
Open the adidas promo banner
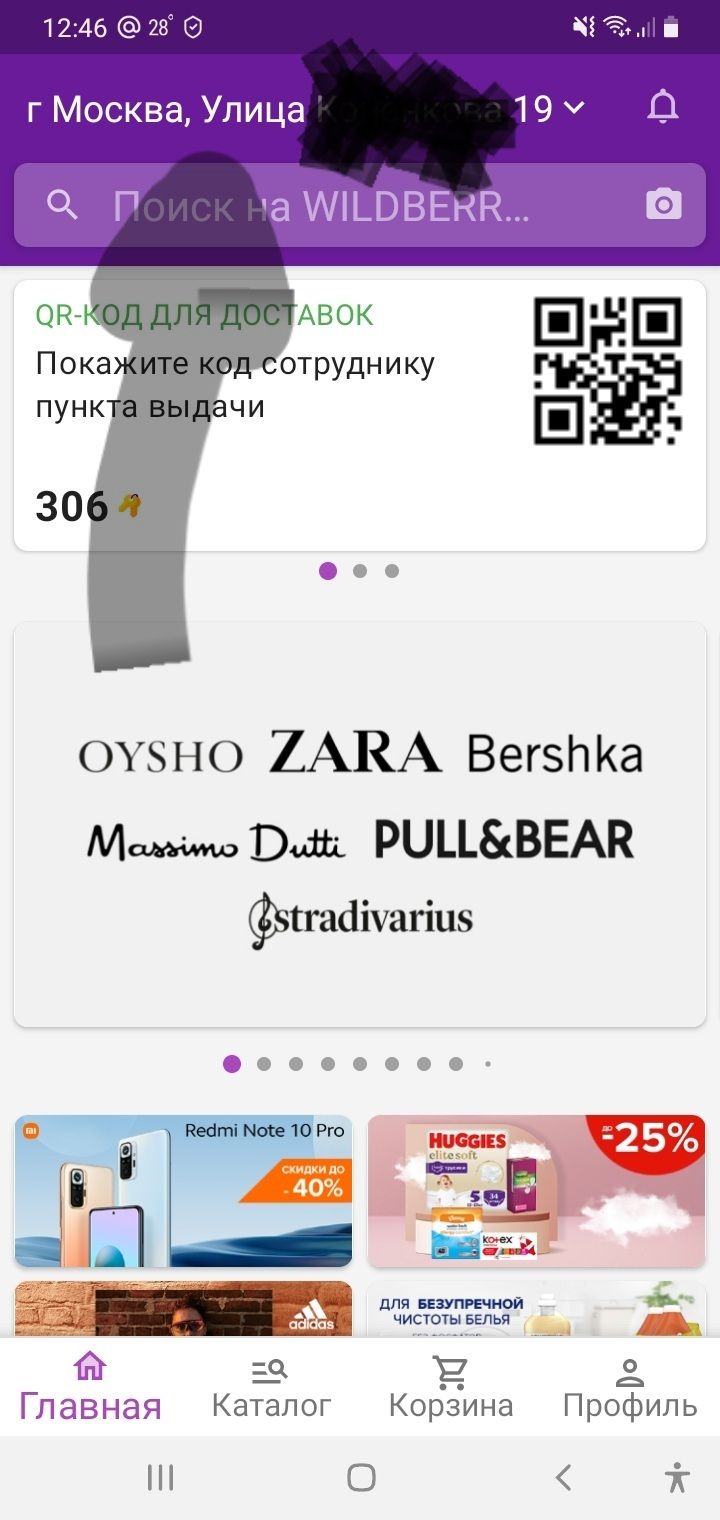tap(184, 1310)
